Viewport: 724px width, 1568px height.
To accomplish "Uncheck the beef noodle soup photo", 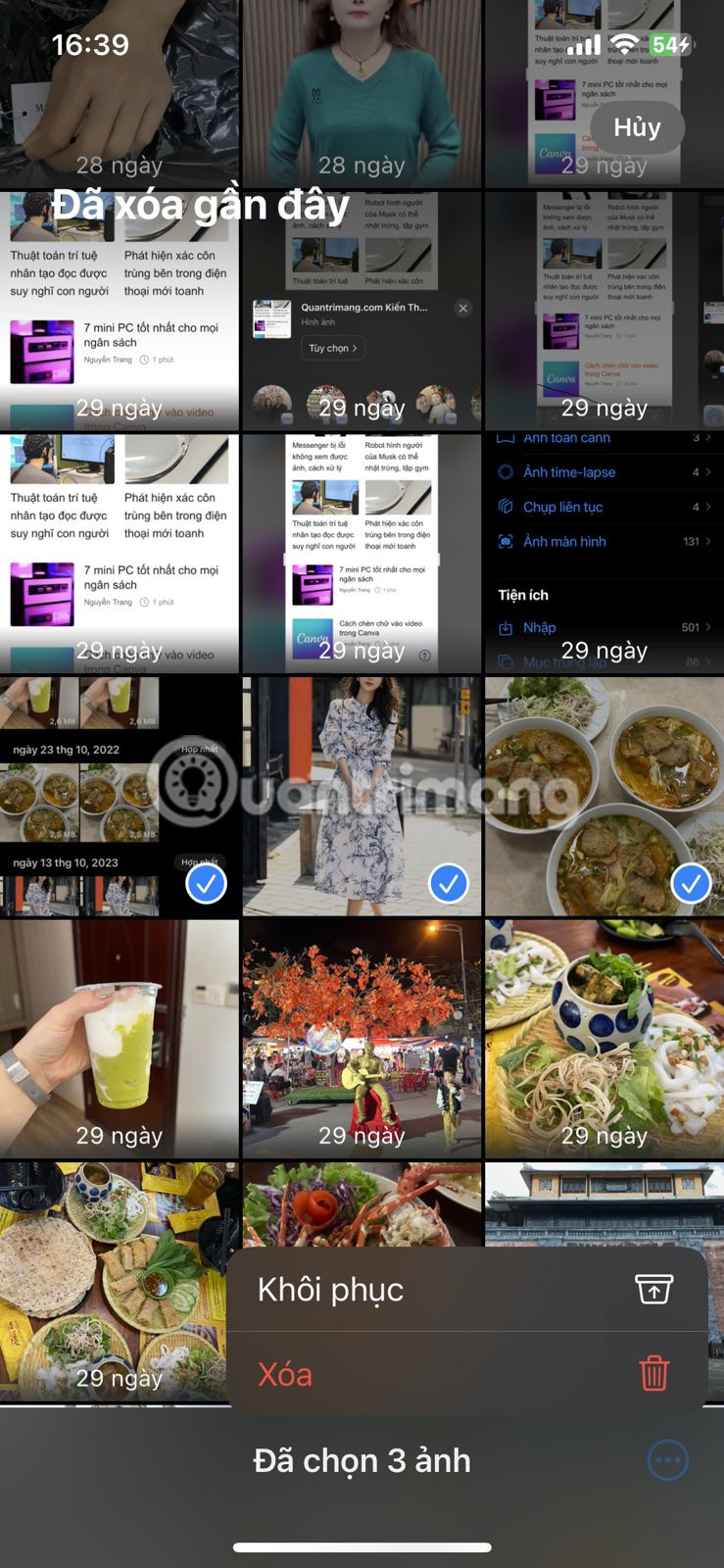I will pyautogui.click(x=691, y=883).
